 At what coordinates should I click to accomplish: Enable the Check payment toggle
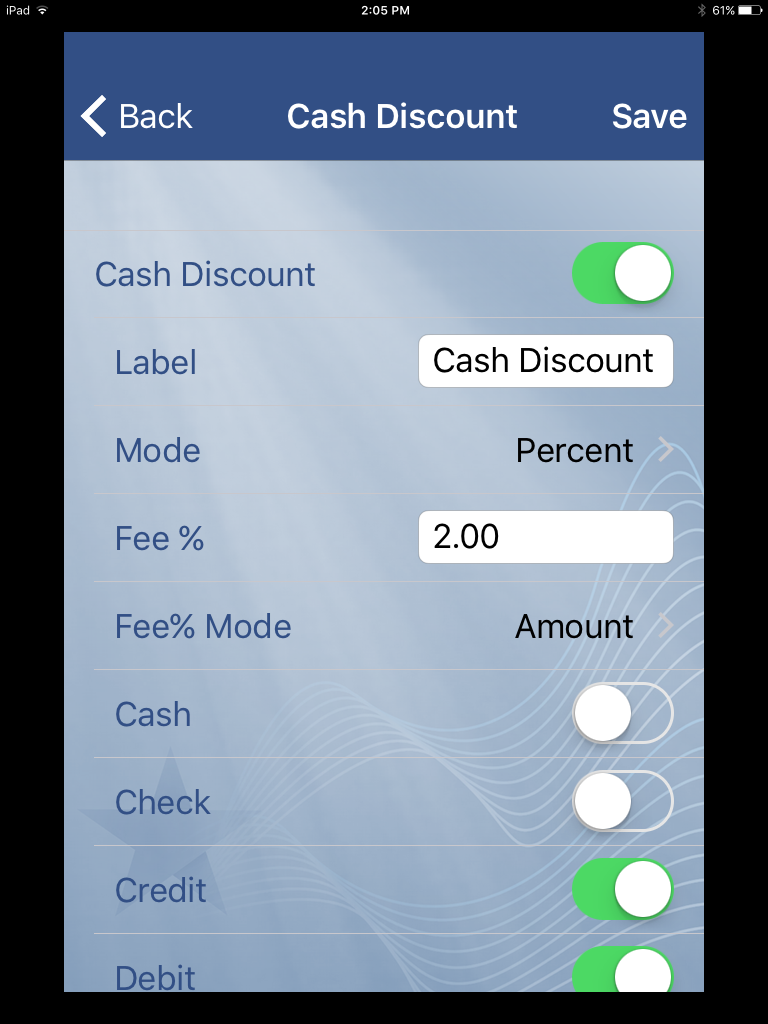(622, 801)
